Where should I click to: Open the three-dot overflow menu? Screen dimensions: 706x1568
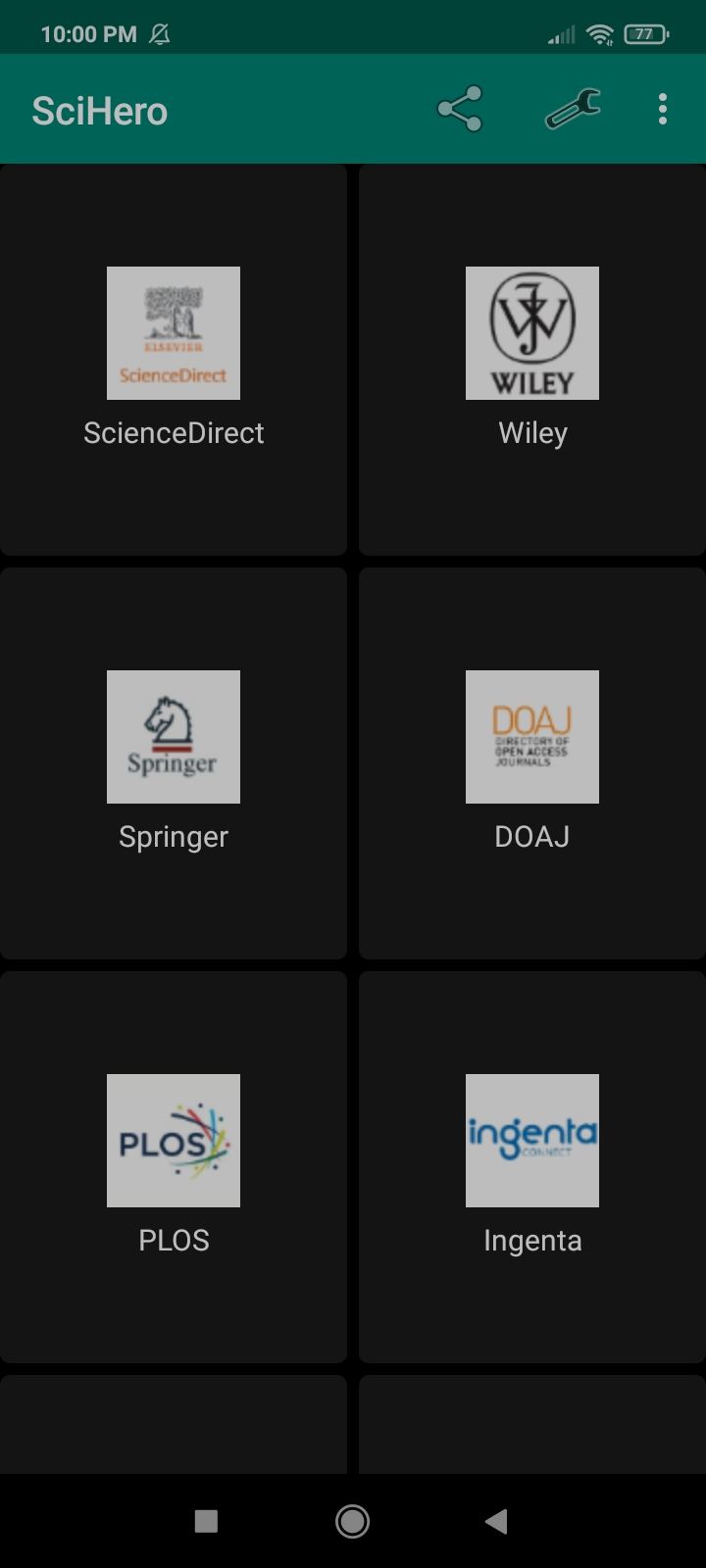click(x=663, y=109)
